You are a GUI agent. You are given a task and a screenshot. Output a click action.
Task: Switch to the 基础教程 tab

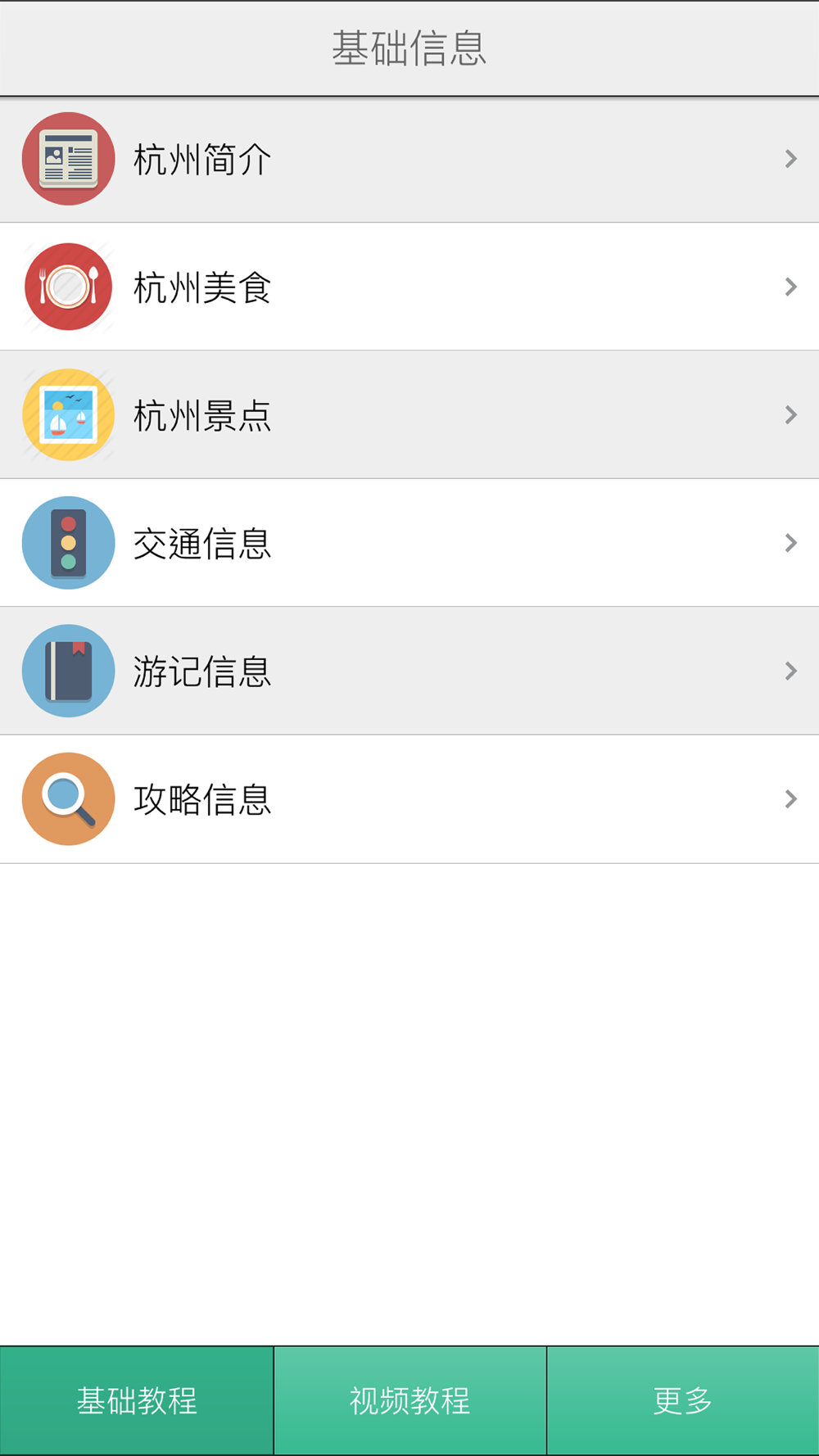tap(137, 1400)
